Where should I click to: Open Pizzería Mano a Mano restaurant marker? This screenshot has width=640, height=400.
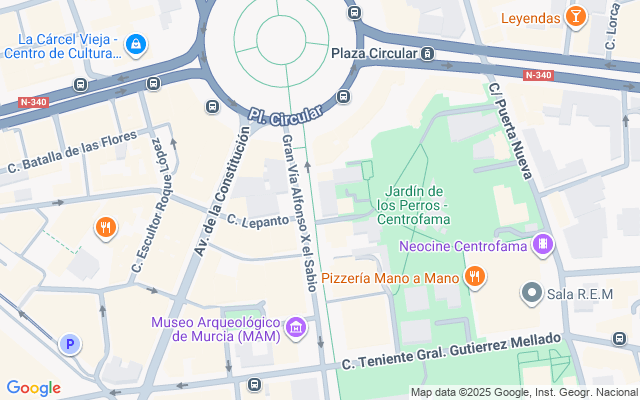click(x=475, y=276)
